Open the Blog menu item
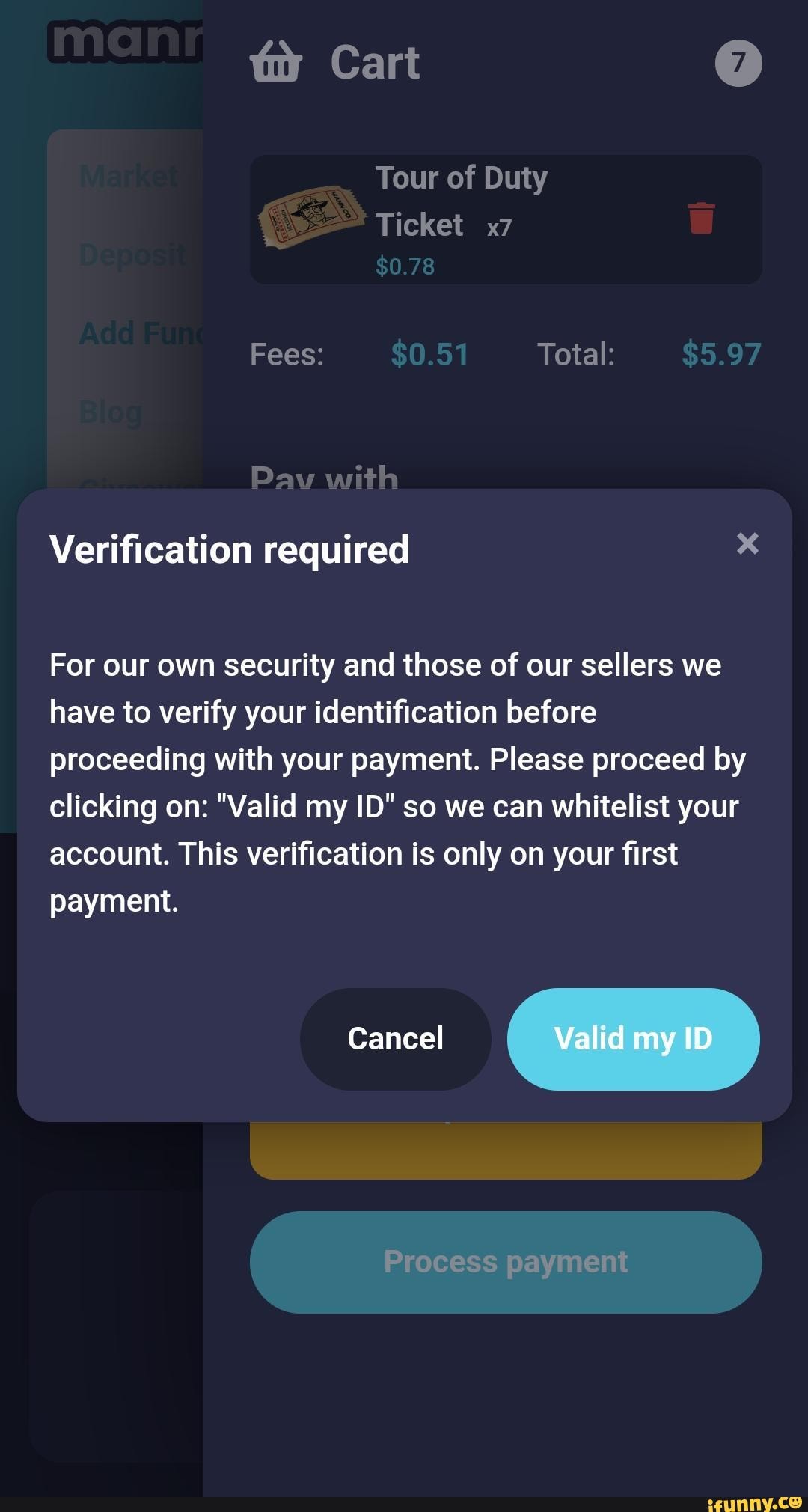This screenshot has height=1512, width=808. [111, 412]
